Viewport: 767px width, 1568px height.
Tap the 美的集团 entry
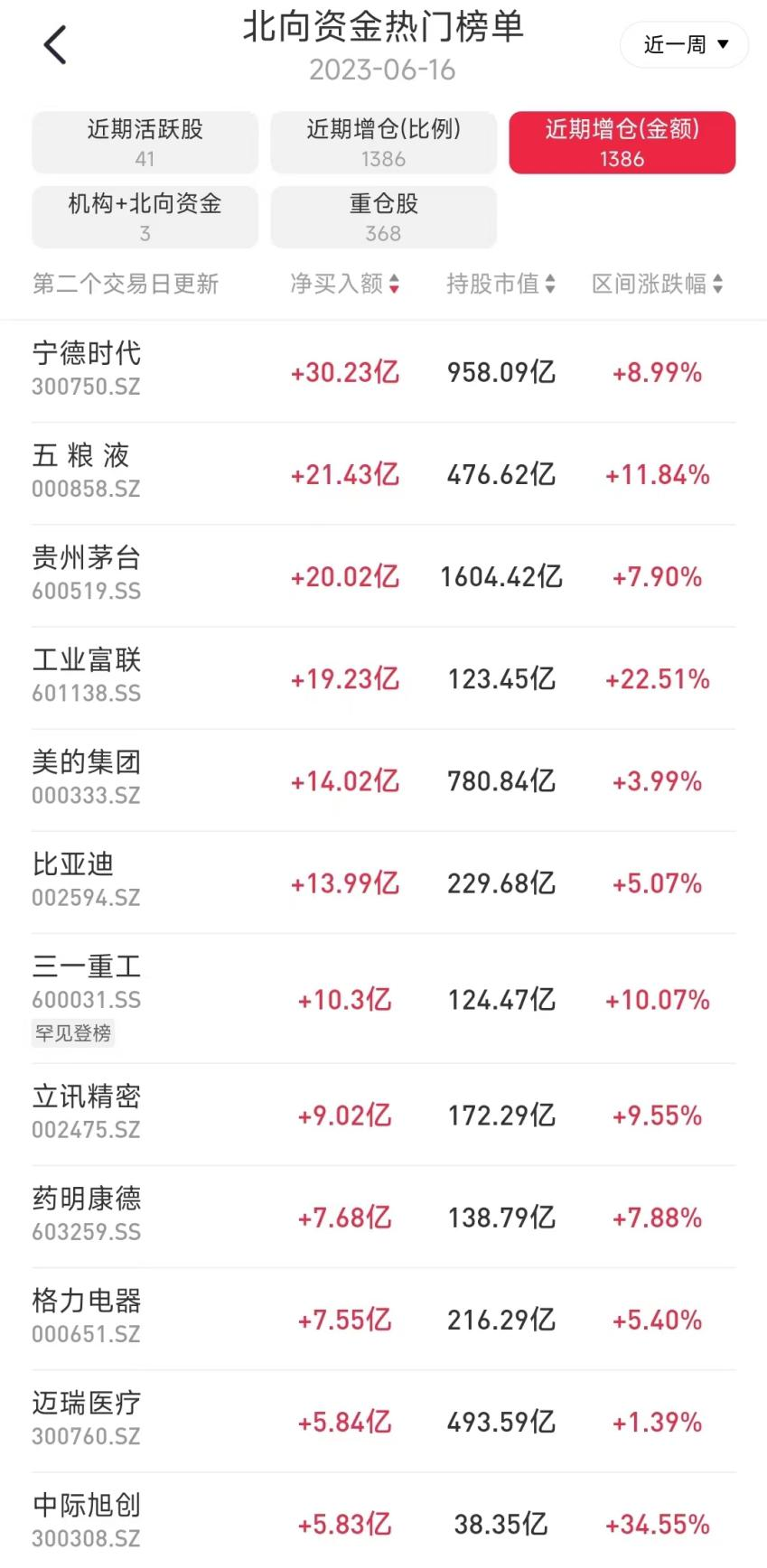pos(383,779)
